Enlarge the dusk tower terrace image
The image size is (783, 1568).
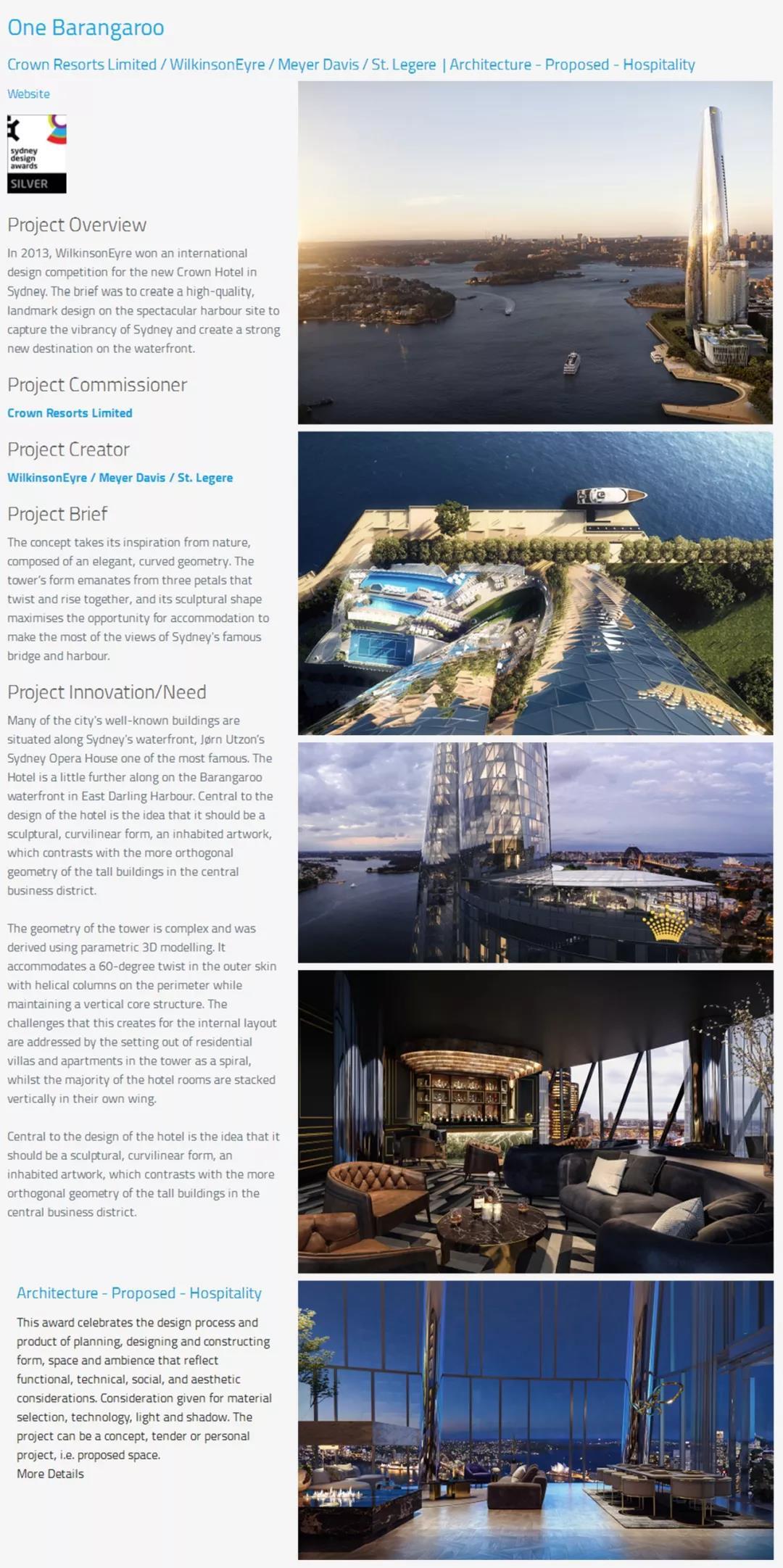pyautogui.click(x=535, y=853)
